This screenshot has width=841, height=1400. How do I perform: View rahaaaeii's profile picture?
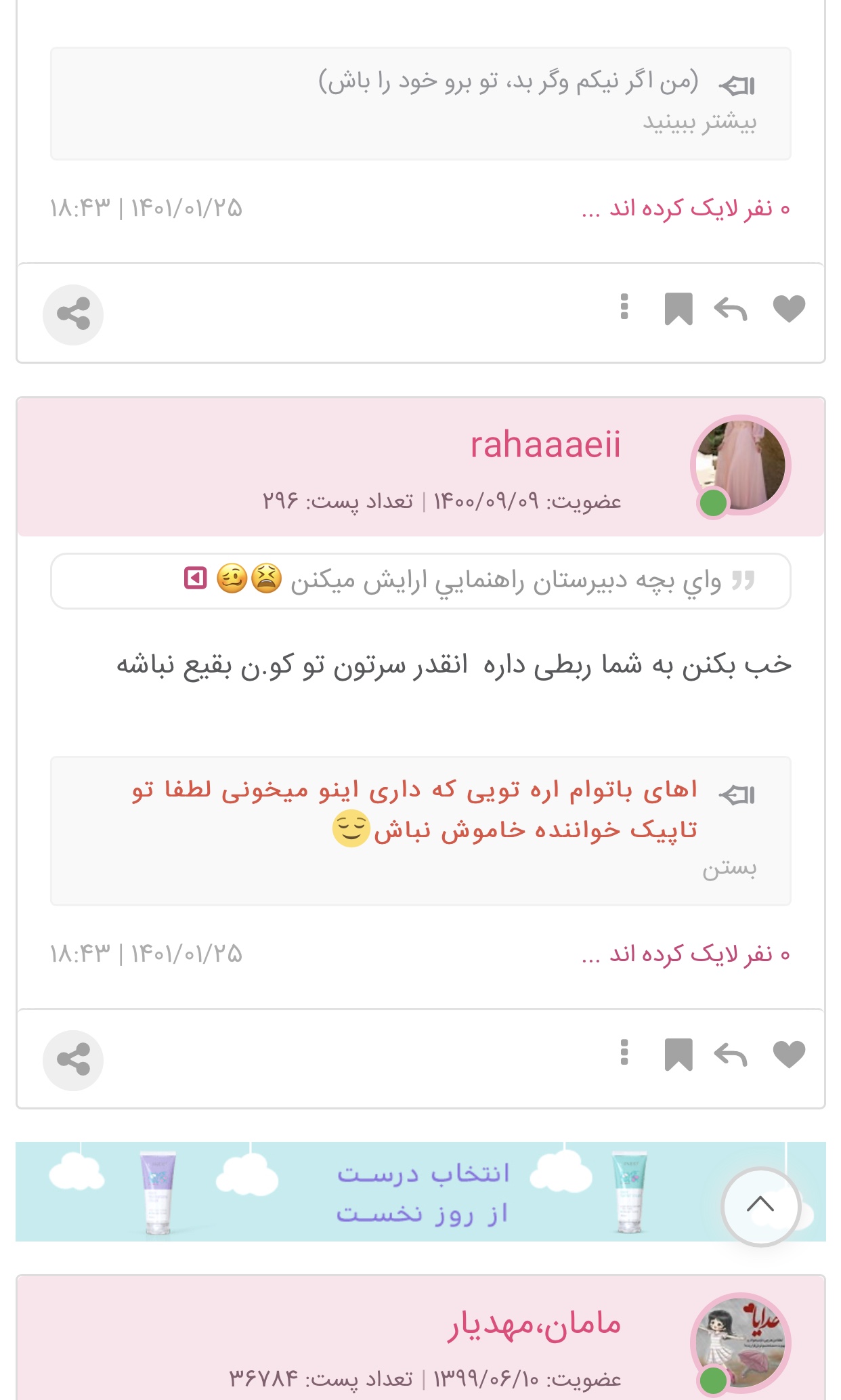(x=740, y=465)
